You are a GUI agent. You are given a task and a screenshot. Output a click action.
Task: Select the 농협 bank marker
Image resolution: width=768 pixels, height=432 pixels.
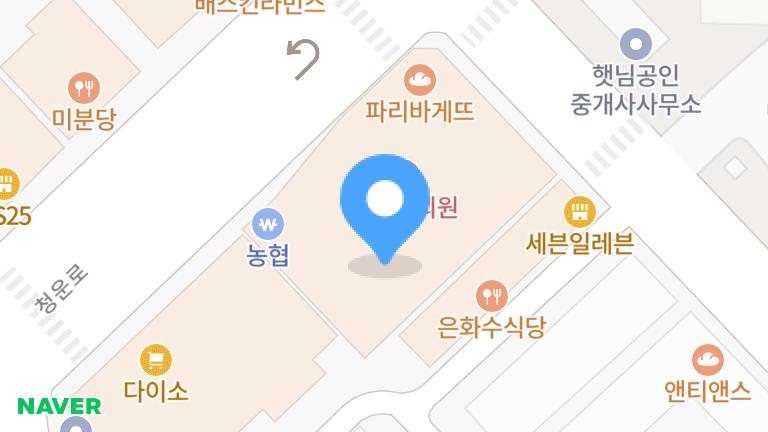pos(268,224)
